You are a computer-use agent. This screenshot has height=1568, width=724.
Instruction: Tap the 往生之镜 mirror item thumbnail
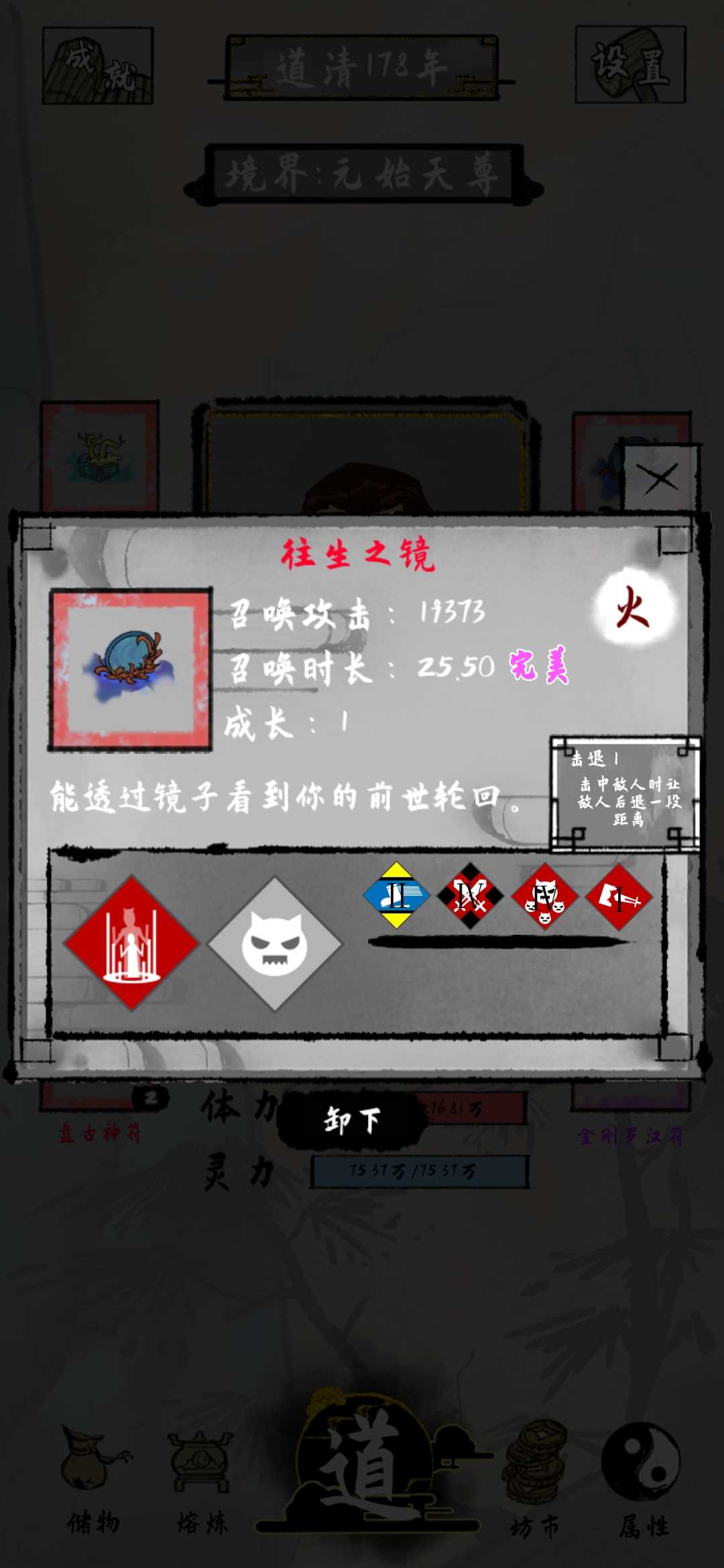point(130,669)
